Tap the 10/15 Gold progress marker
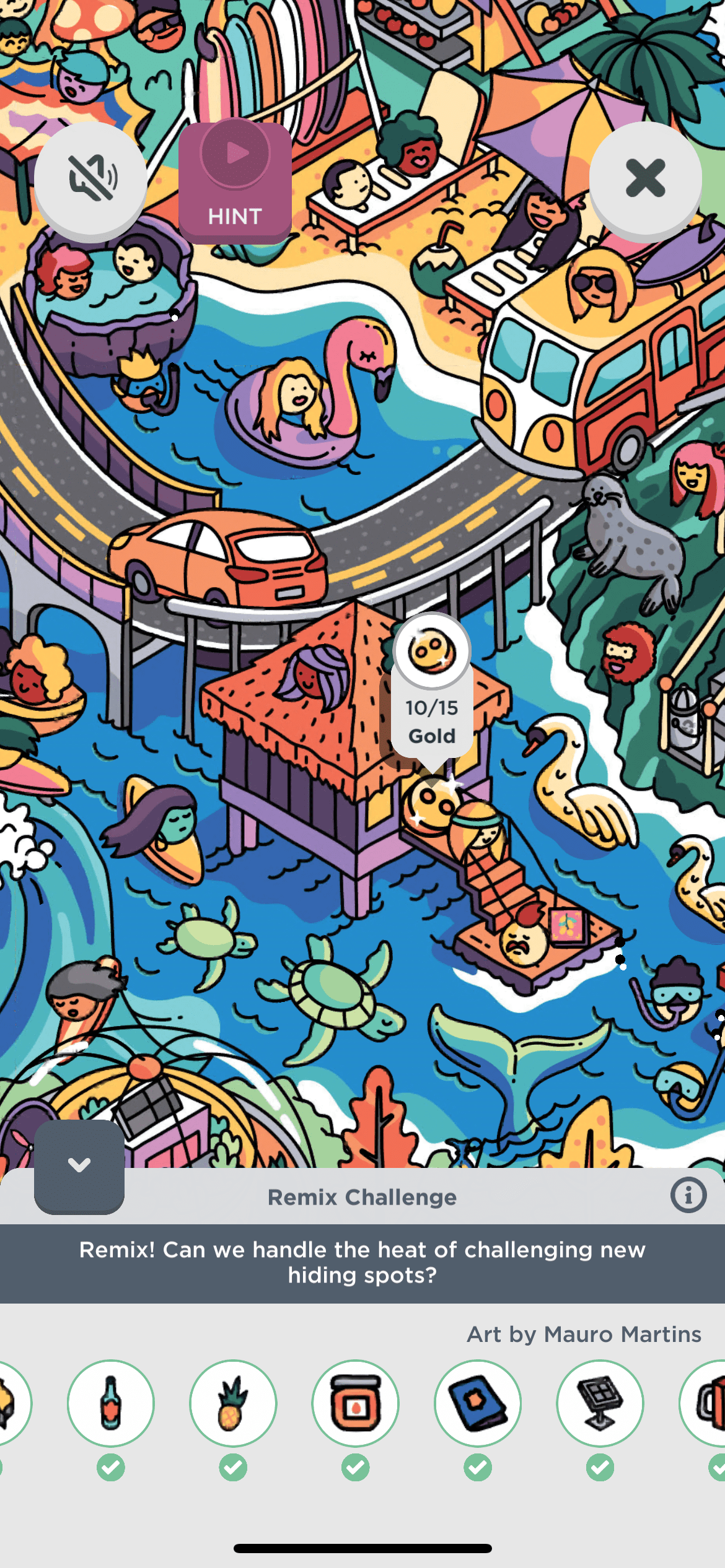This screenshot has width=725, height=1568. click(432, 687)
